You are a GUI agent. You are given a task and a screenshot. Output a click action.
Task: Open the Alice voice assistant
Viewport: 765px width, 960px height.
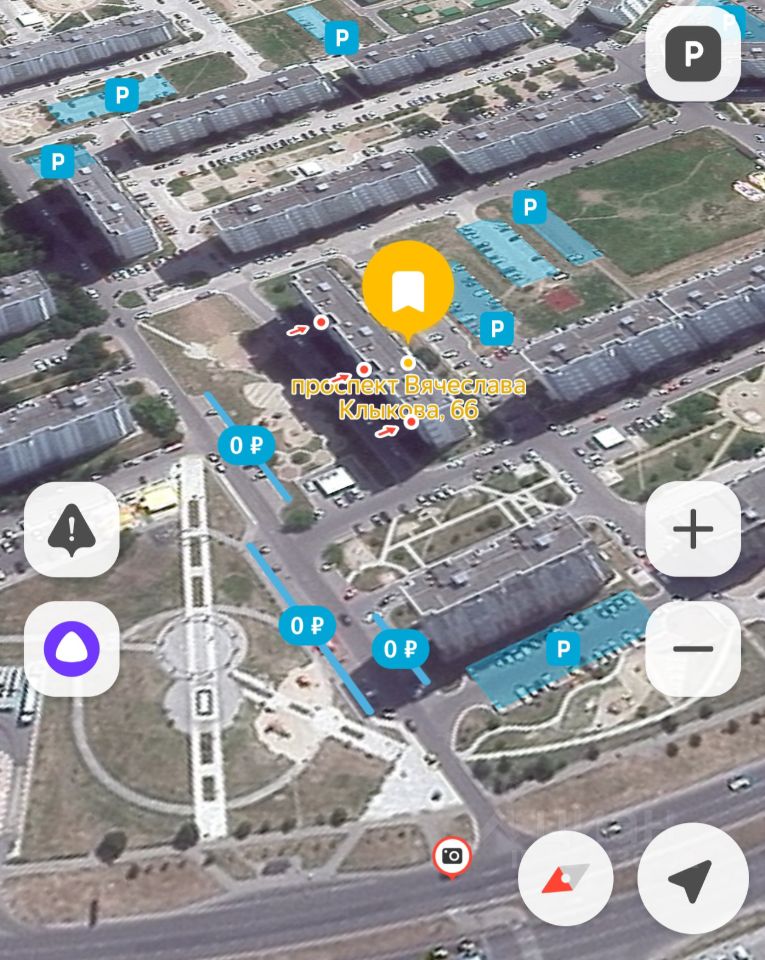pyautogui.click(x=72, y=649)
